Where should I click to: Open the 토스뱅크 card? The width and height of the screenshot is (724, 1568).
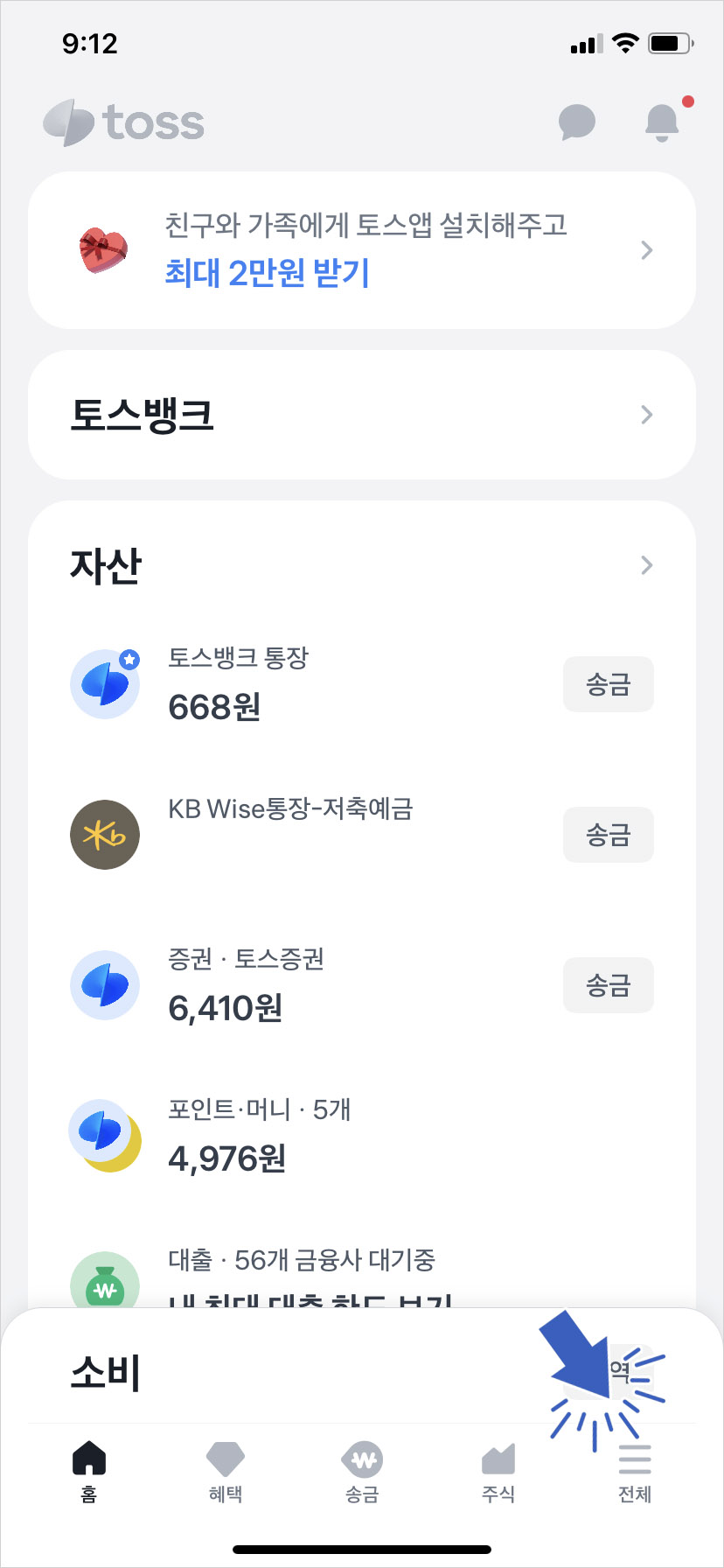pyautogui.click(x=362, y=415)
